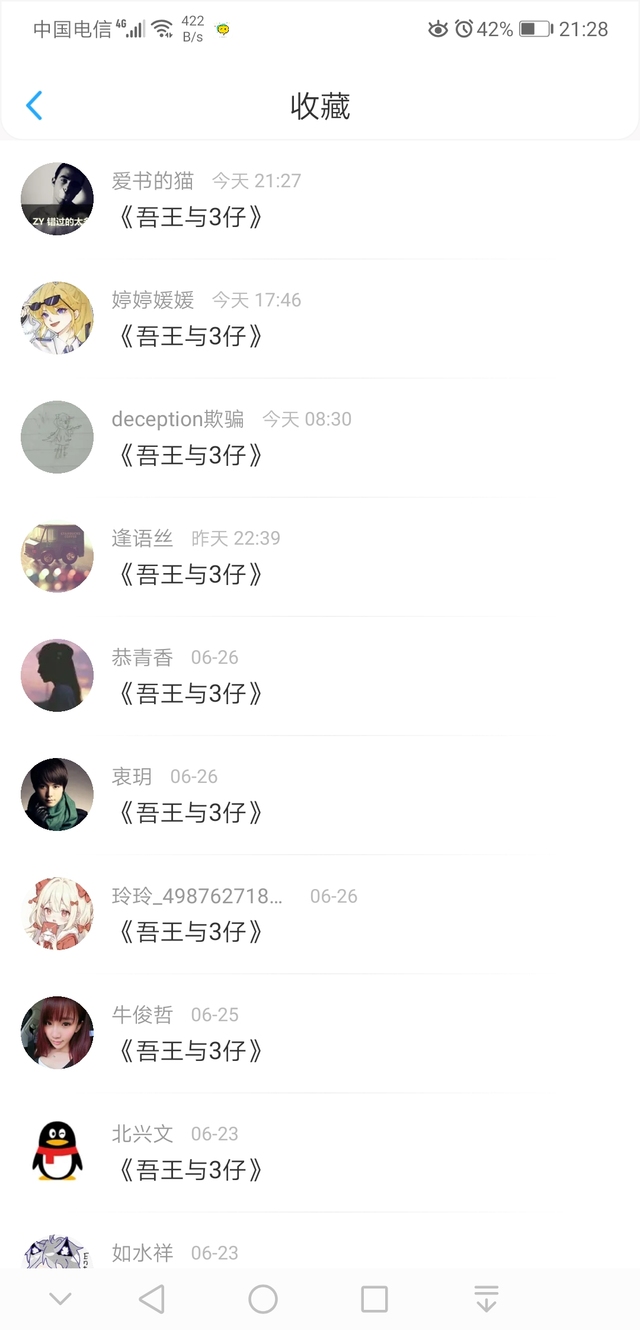Viewport: 640px width, 1330px height.
Task: Hide the navigation bar with the chevron
Action: [x=60, y=1299]
